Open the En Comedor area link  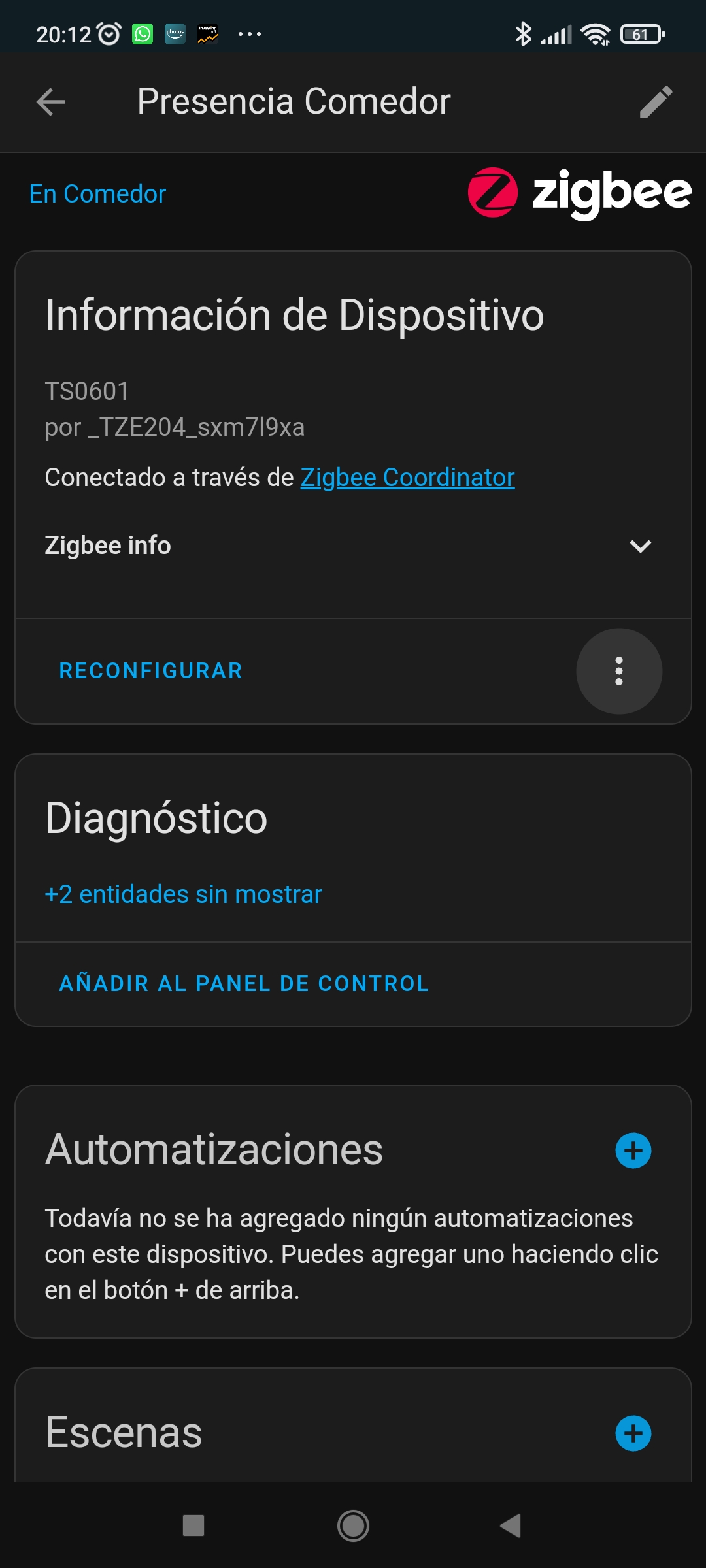coord(97,193)
